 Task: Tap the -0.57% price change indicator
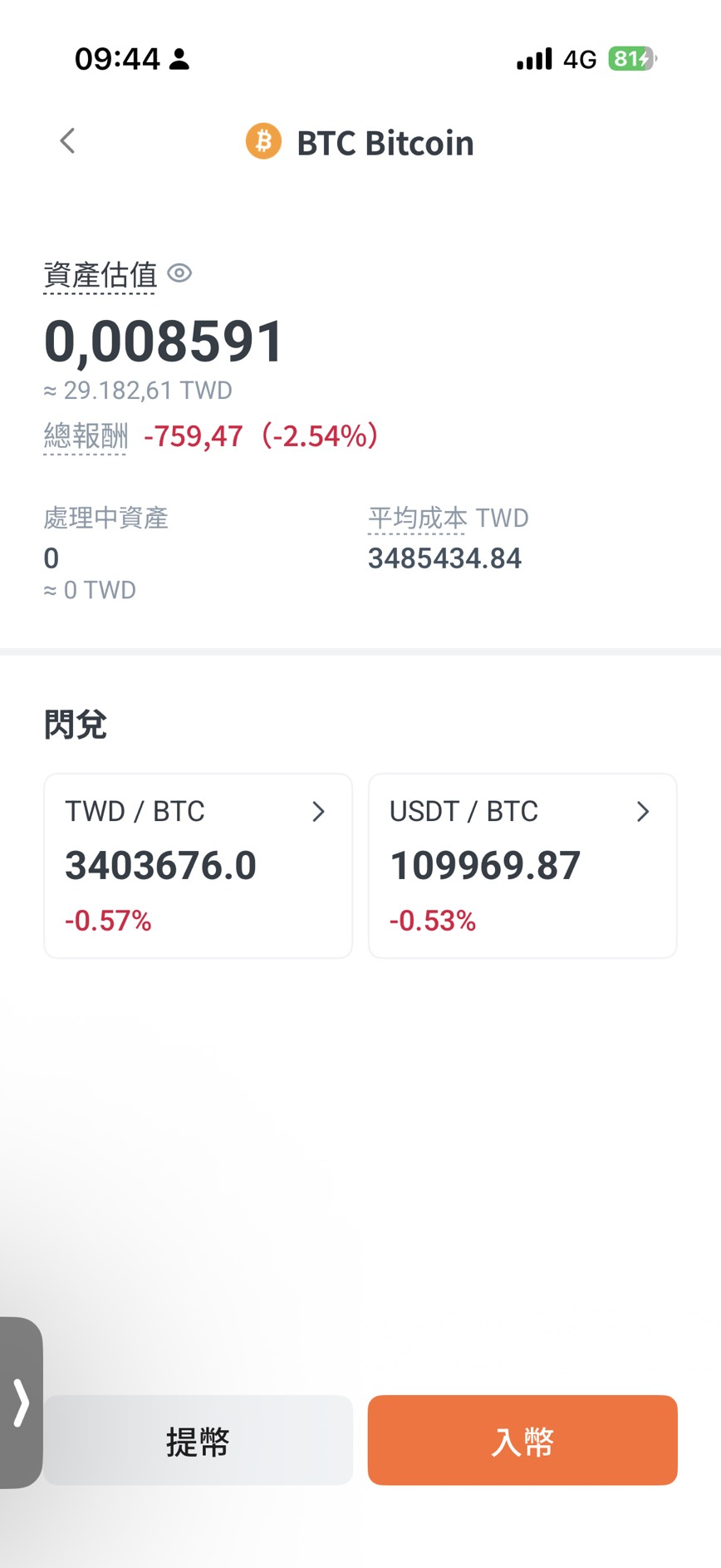click(x=107, y=921)
